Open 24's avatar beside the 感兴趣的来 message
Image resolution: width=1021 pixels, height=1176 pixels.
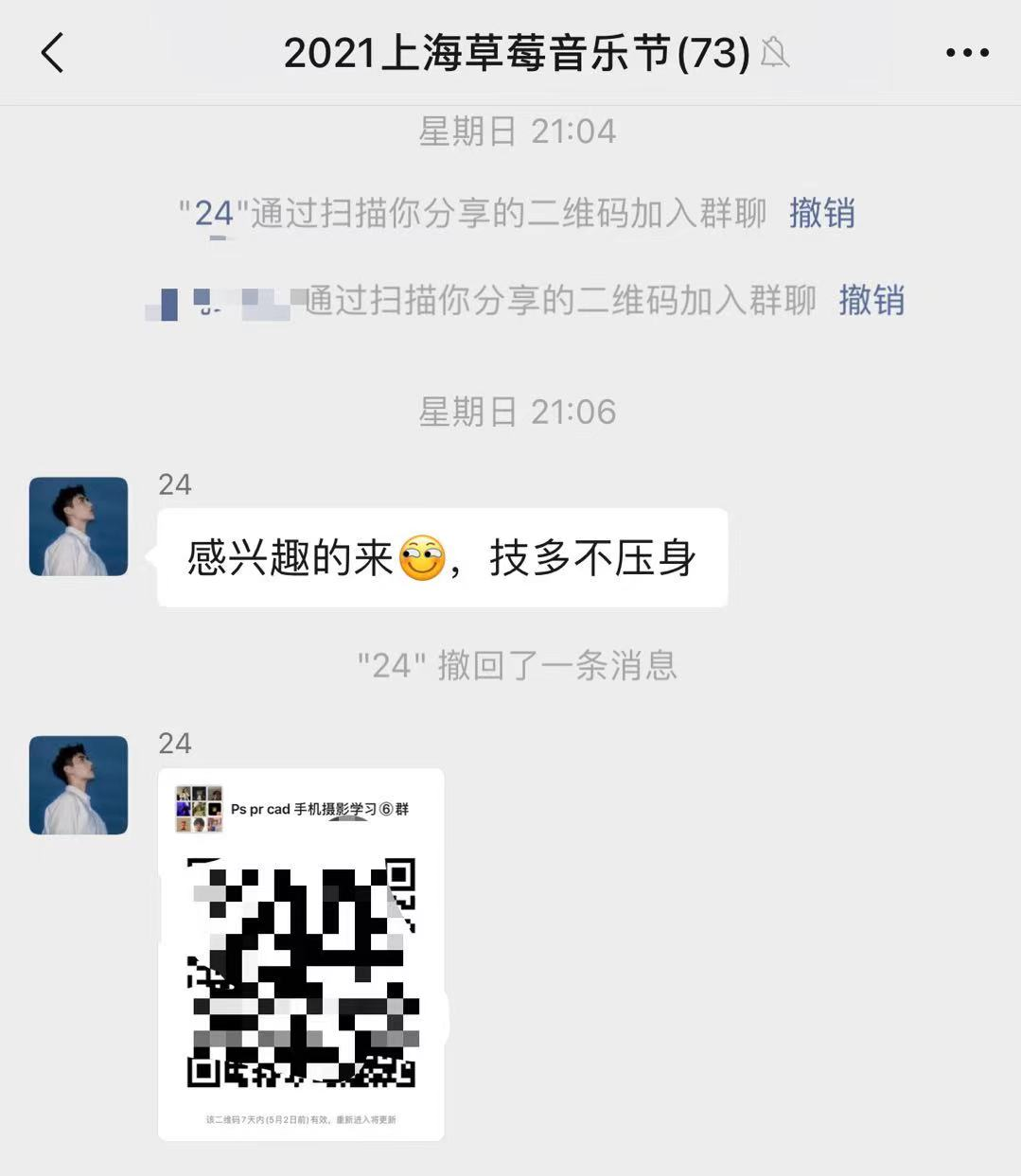click(79, 526)
